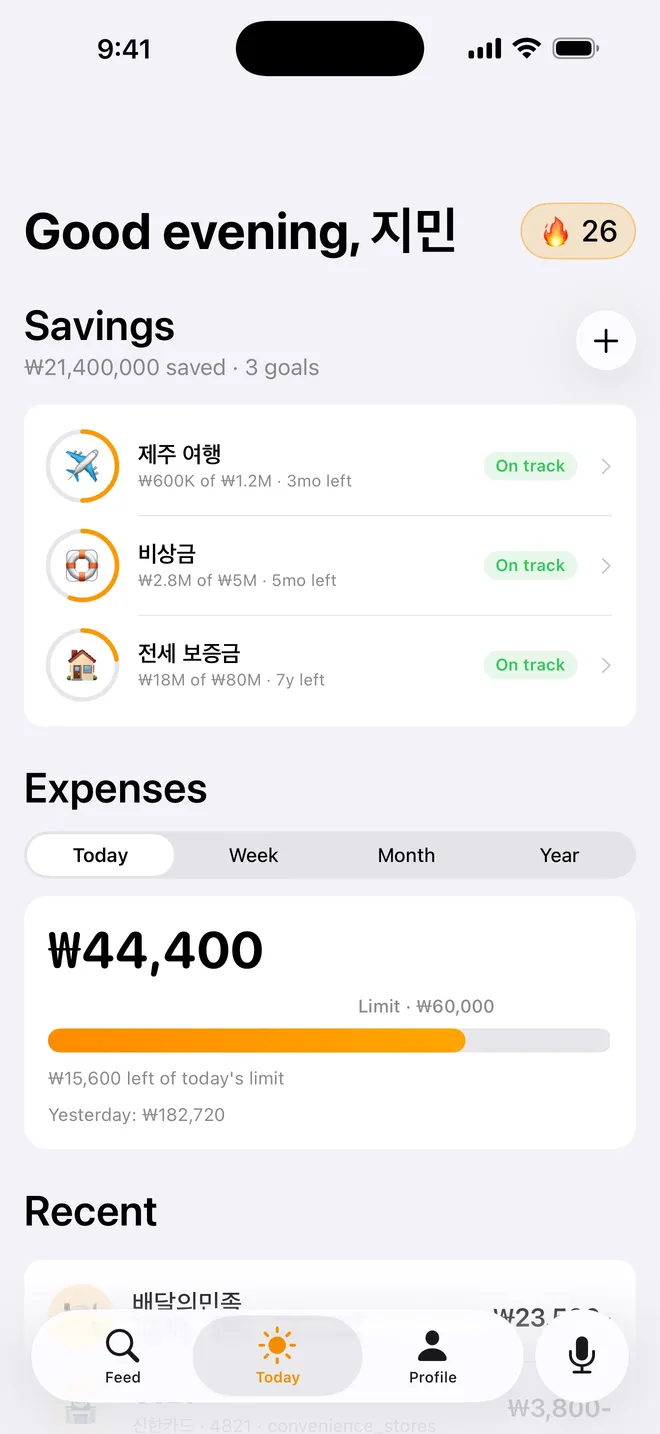
Task: Go to the Feed tab
Action: tap(122, 1356)
